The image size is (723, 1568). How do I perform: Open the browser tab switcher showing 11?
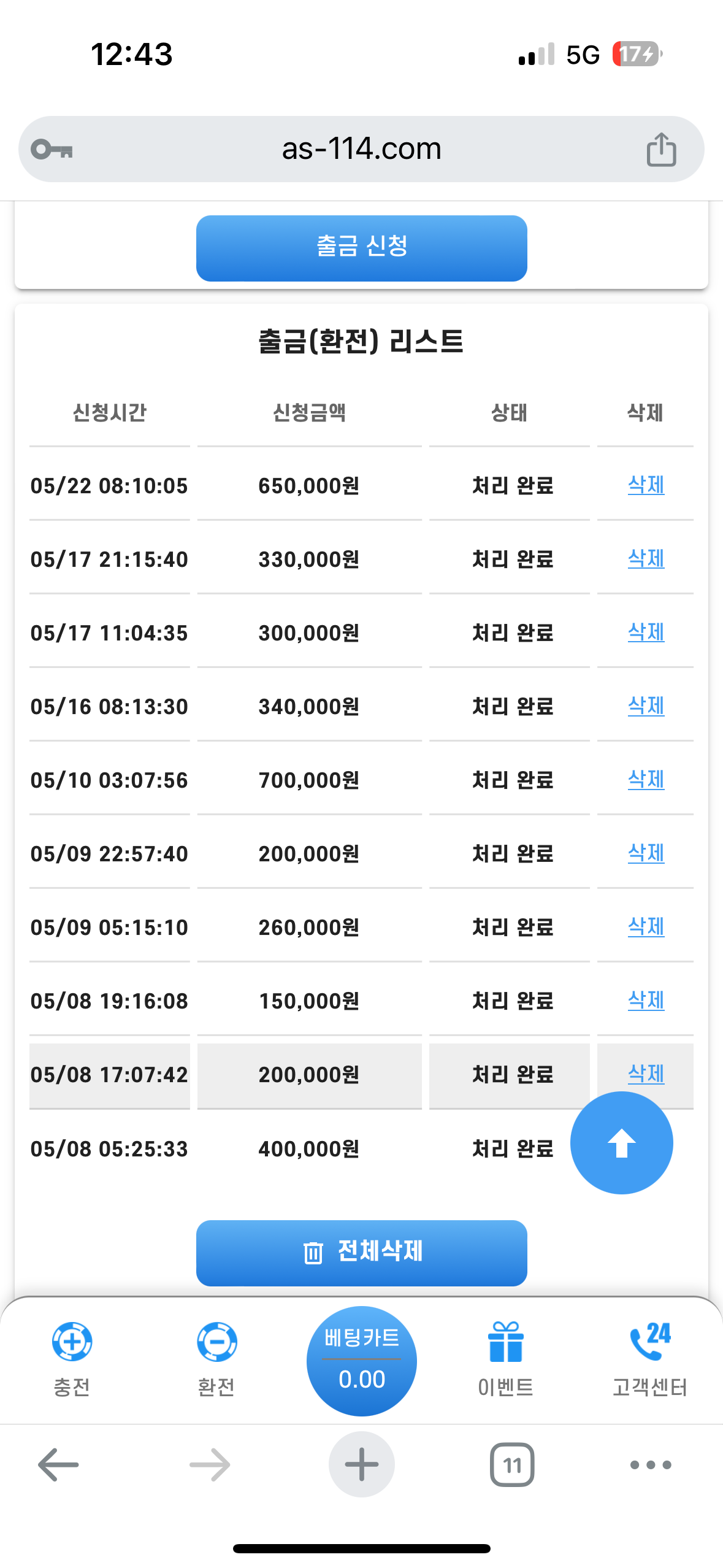tap(512, 1464)
